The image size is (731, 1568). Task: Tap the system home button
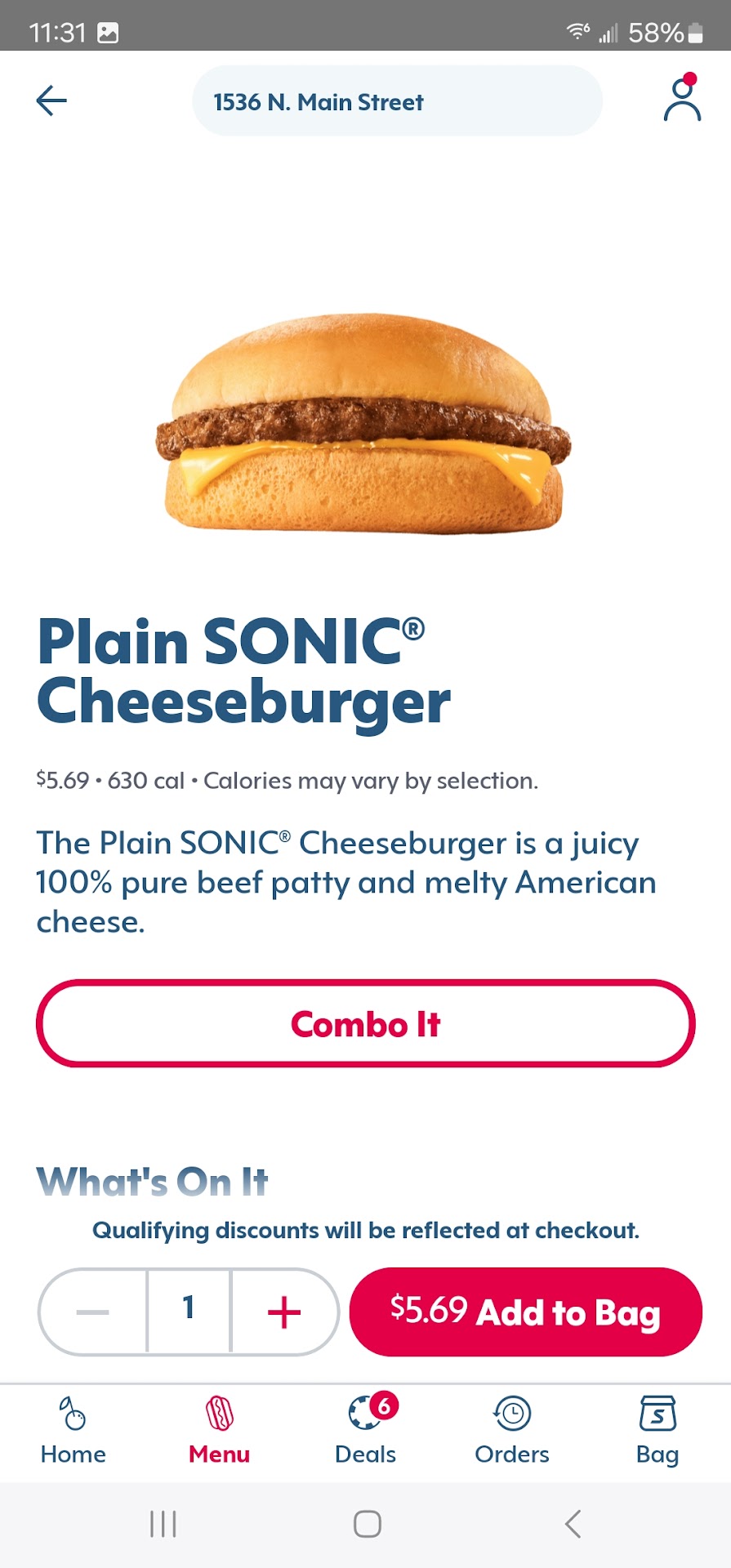point(367,1524)
